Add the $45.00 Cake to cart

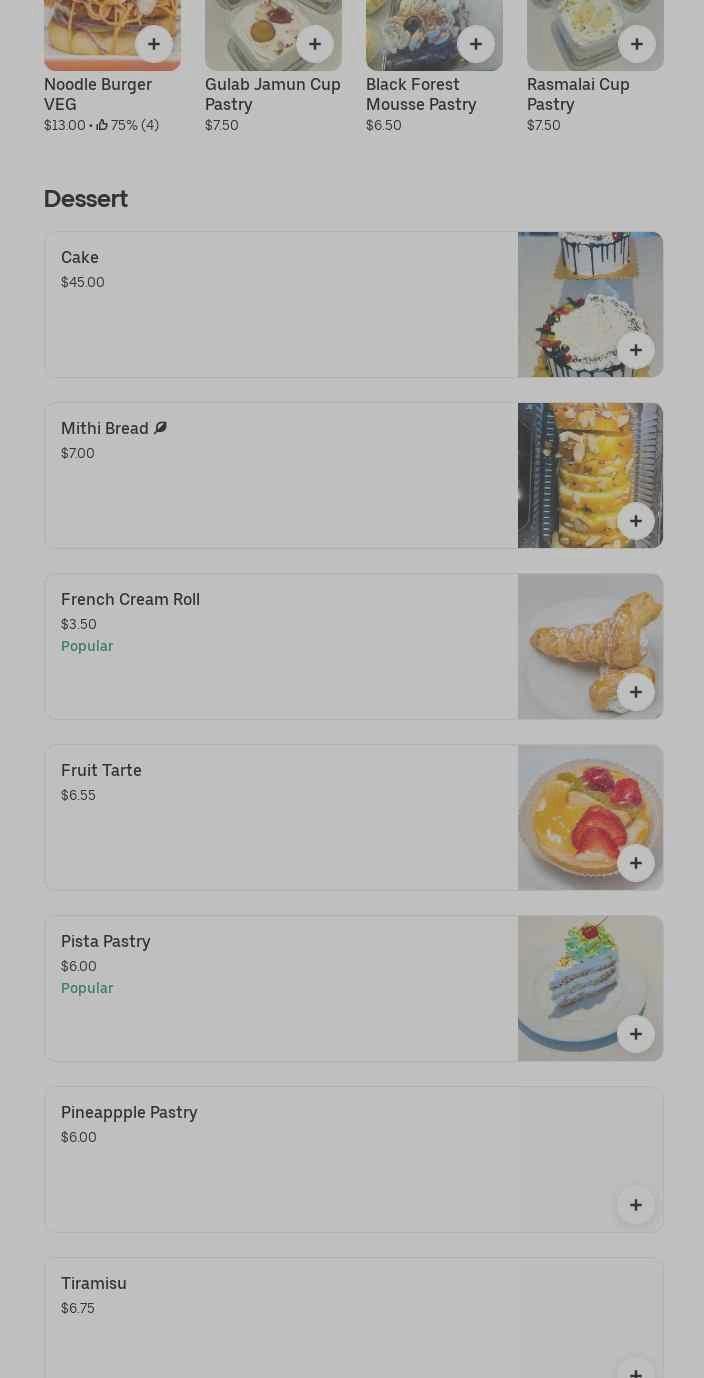click(636, 350)
